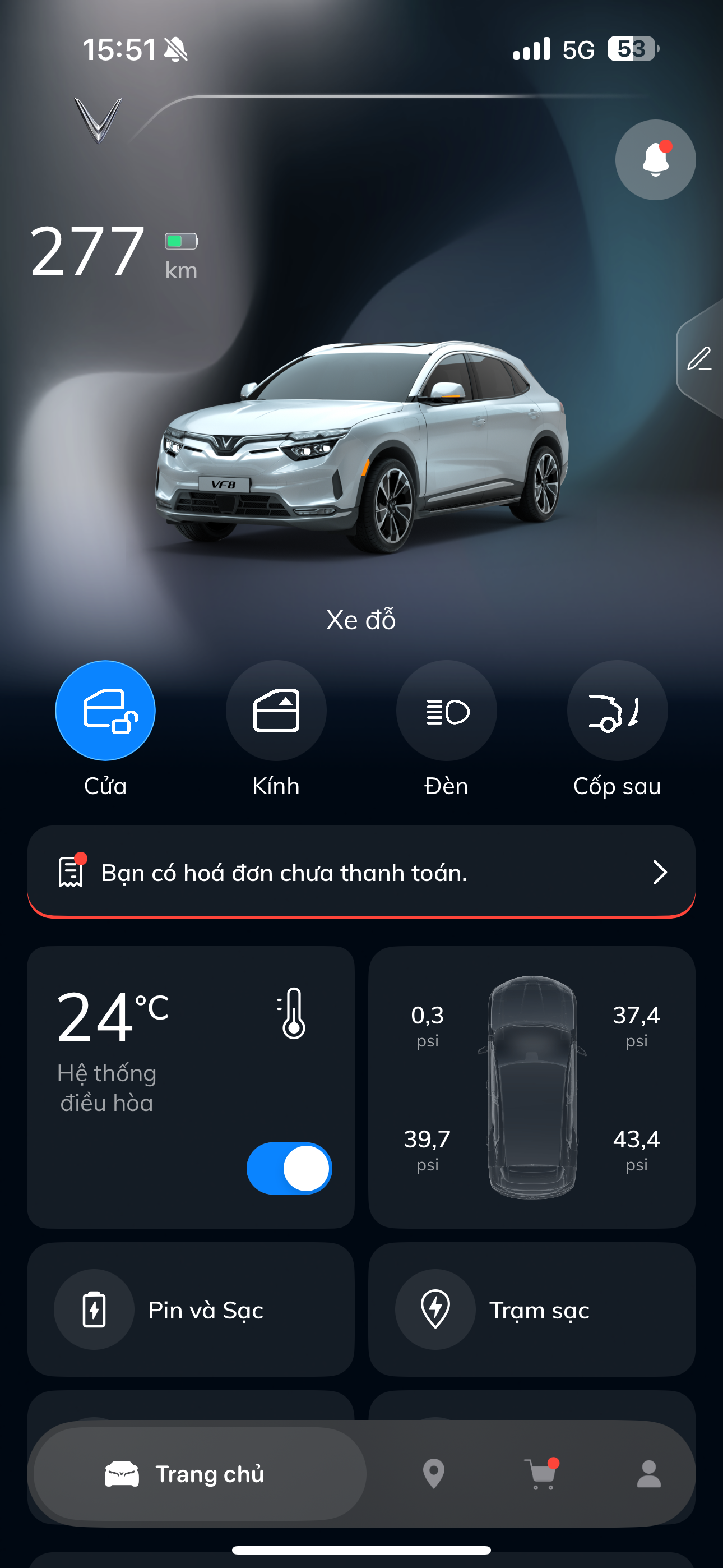Tap the Kính window control
723x1568 pixels.
276,711
